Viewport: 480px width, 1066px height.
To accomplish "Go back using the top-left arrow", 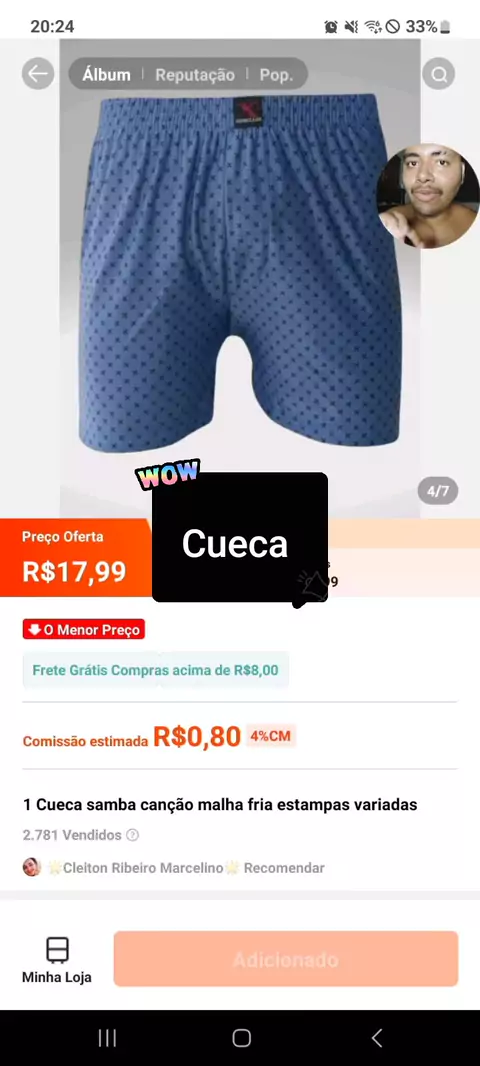I will 37,73.
